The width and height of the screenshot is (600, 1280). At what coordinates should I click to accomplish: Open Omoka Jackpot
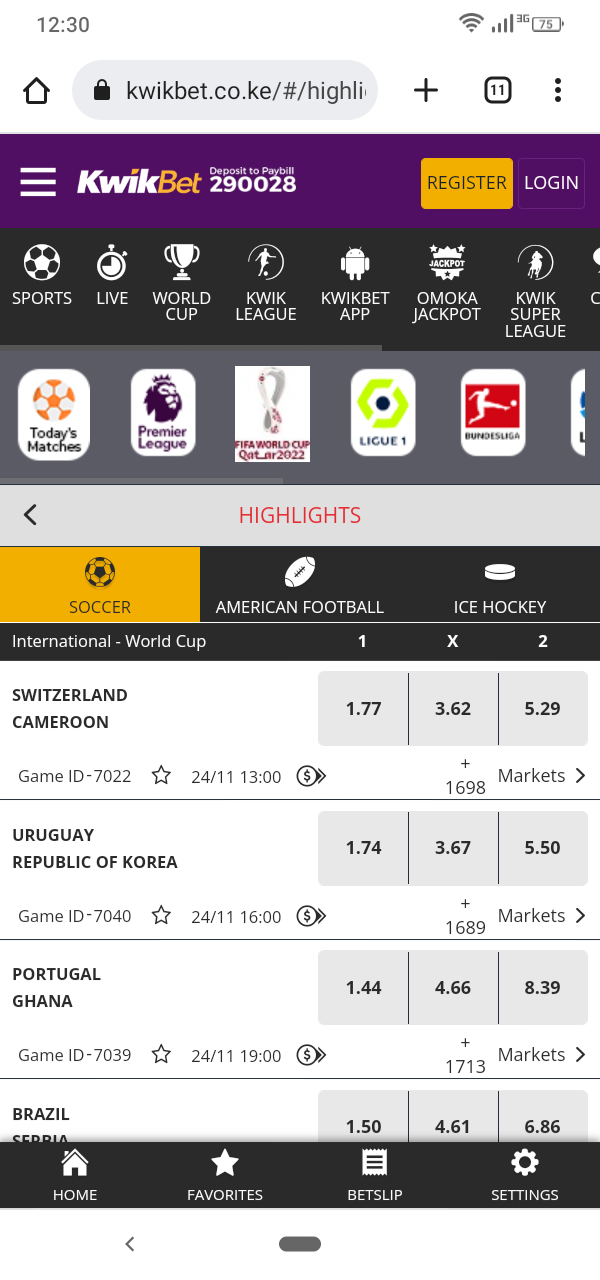[x=447, y=283]
